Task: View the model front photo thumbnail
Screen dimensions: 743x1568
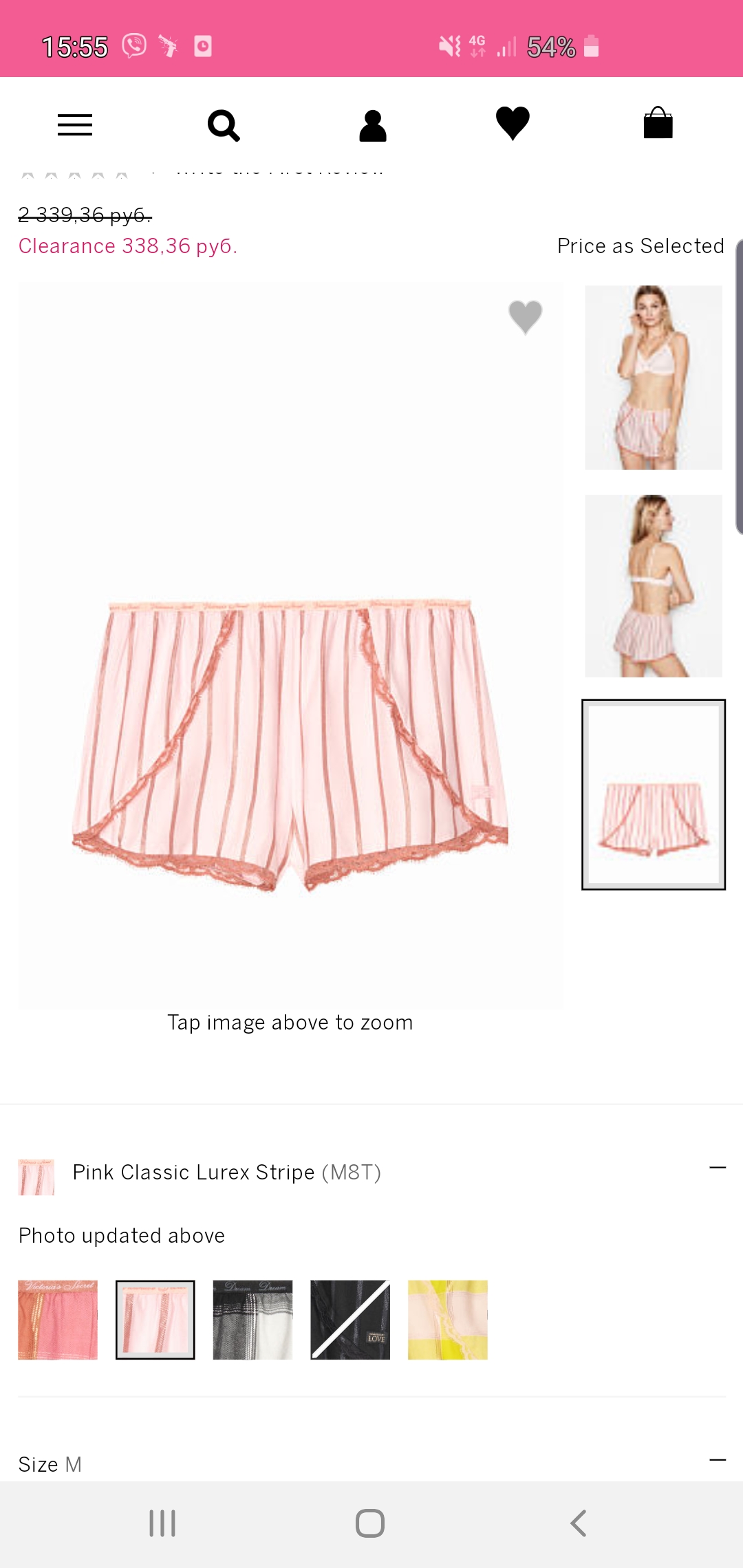Action: 654,378
